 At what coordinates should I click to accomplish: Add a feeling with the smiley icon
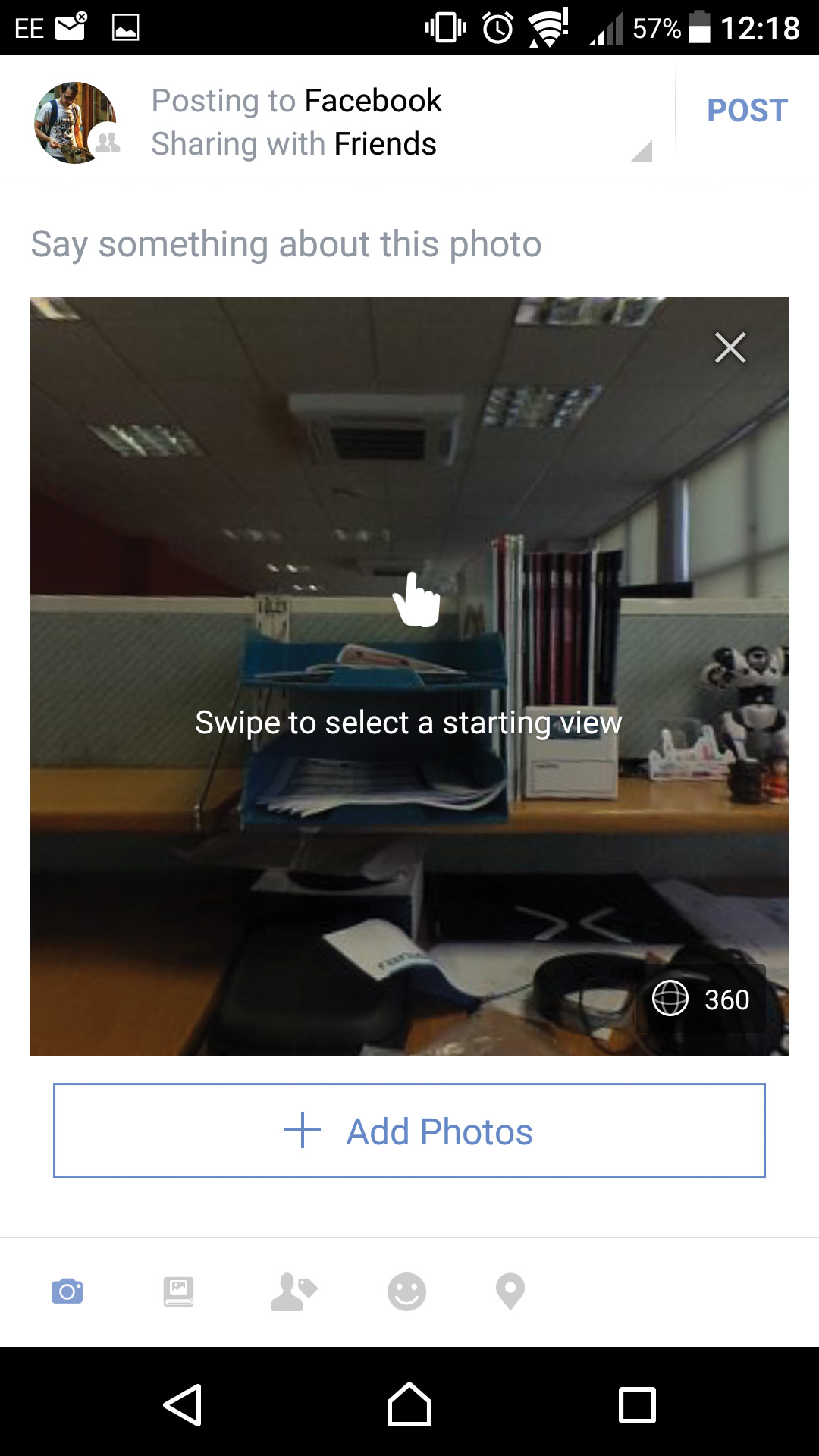(x=406, y=1291)
